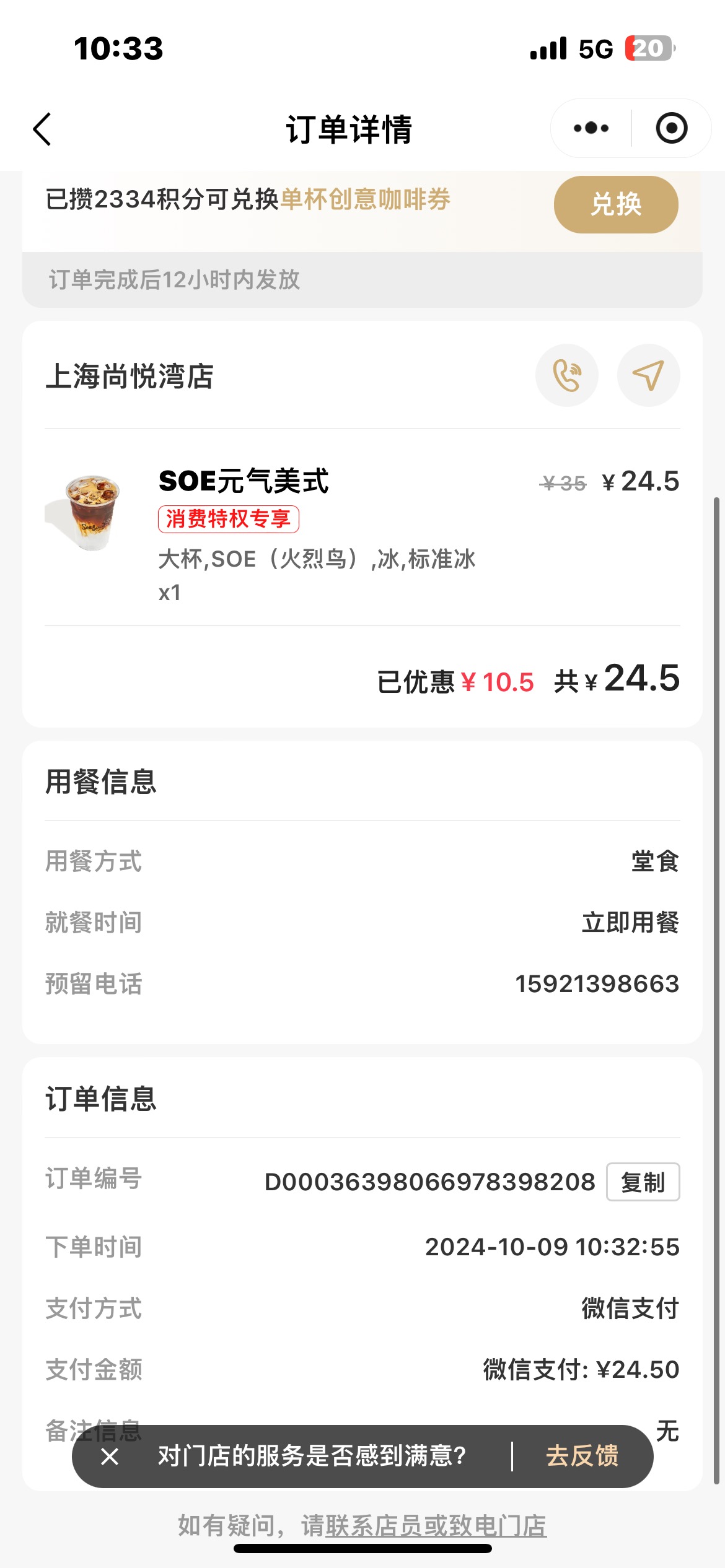
Task: Call the 上海尚悦湾店 store
Action: (x=567, y=375)
